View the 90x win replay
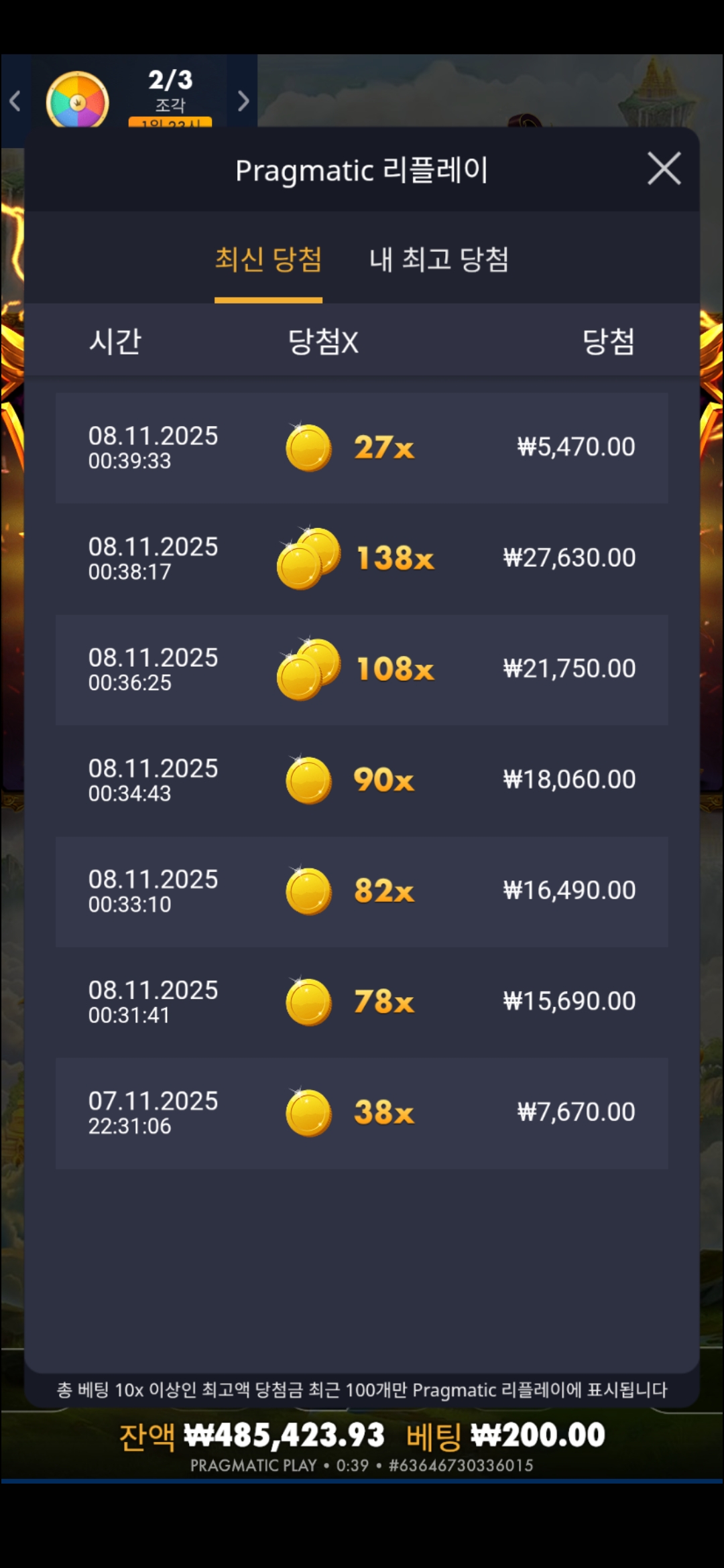 (x=361, y=780)
